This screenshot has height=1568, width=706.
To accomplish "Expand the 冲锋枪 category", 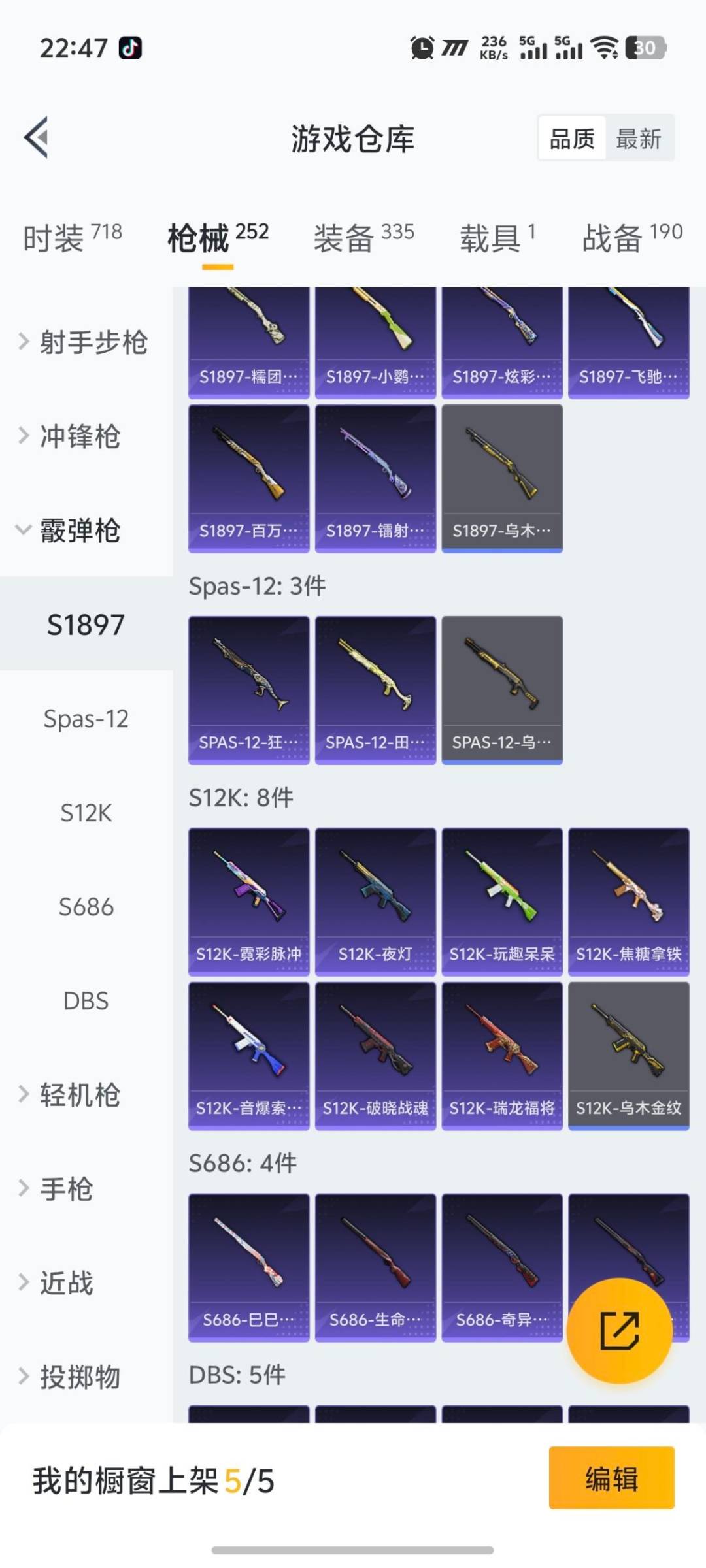I will click(78, 436).
